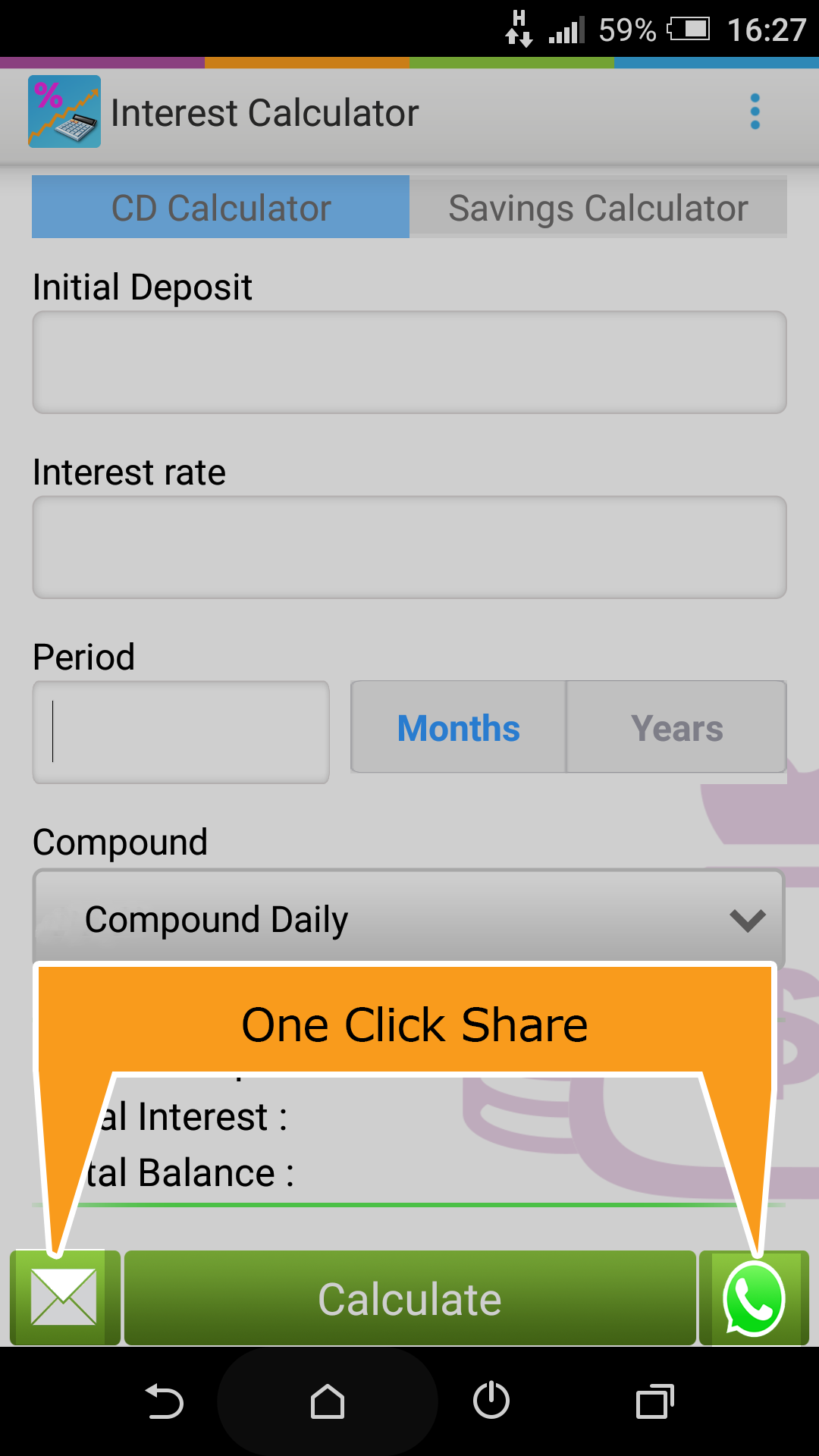Share results via email envelope
The width and height of the screenshot is (819, 1456).
pos(64,1298)
